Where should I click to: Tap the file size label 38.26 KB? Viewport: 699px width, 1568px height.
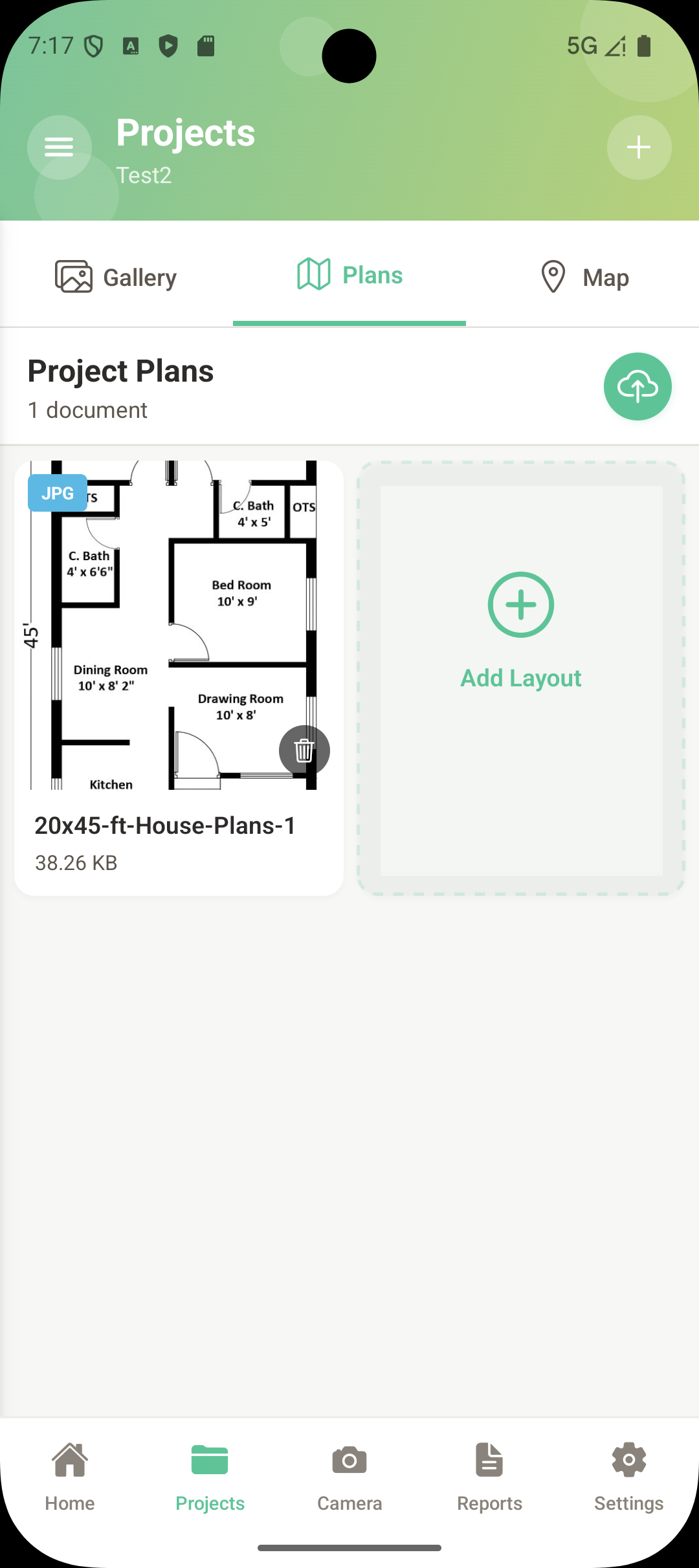point(76,861)
